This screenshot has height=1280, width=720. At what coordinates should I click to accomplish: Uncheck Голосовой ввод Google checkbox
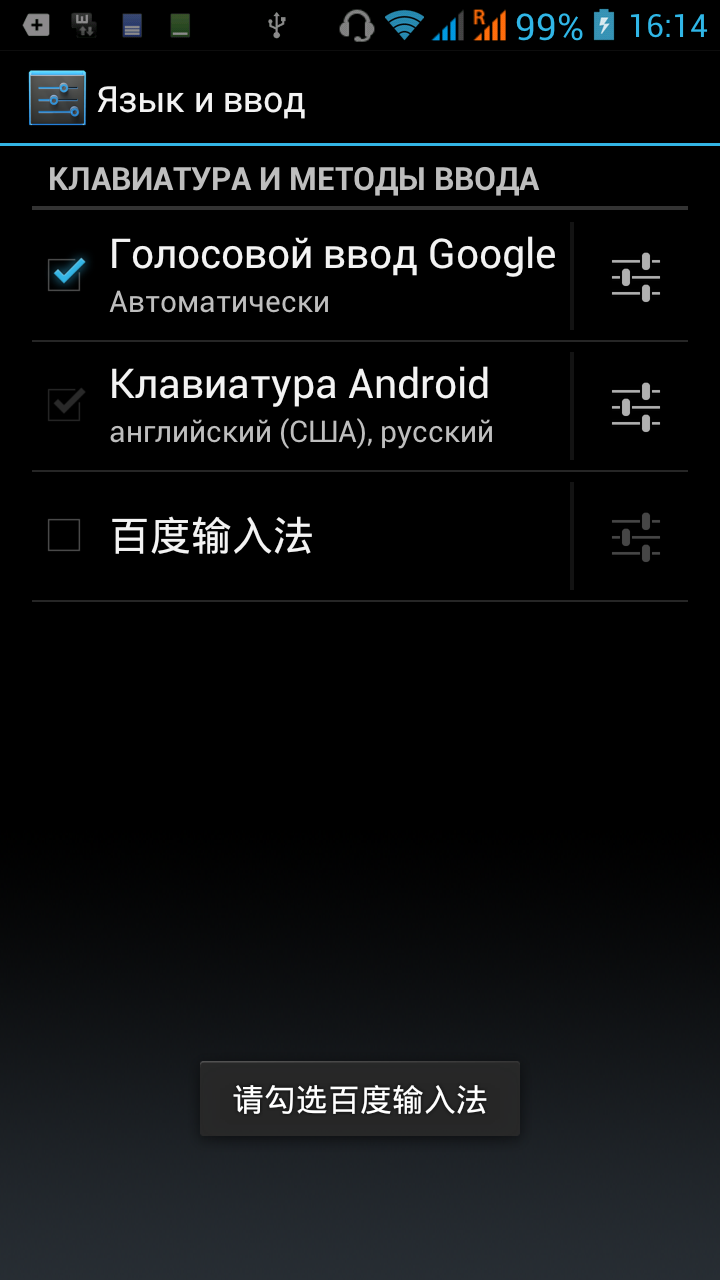65,275
